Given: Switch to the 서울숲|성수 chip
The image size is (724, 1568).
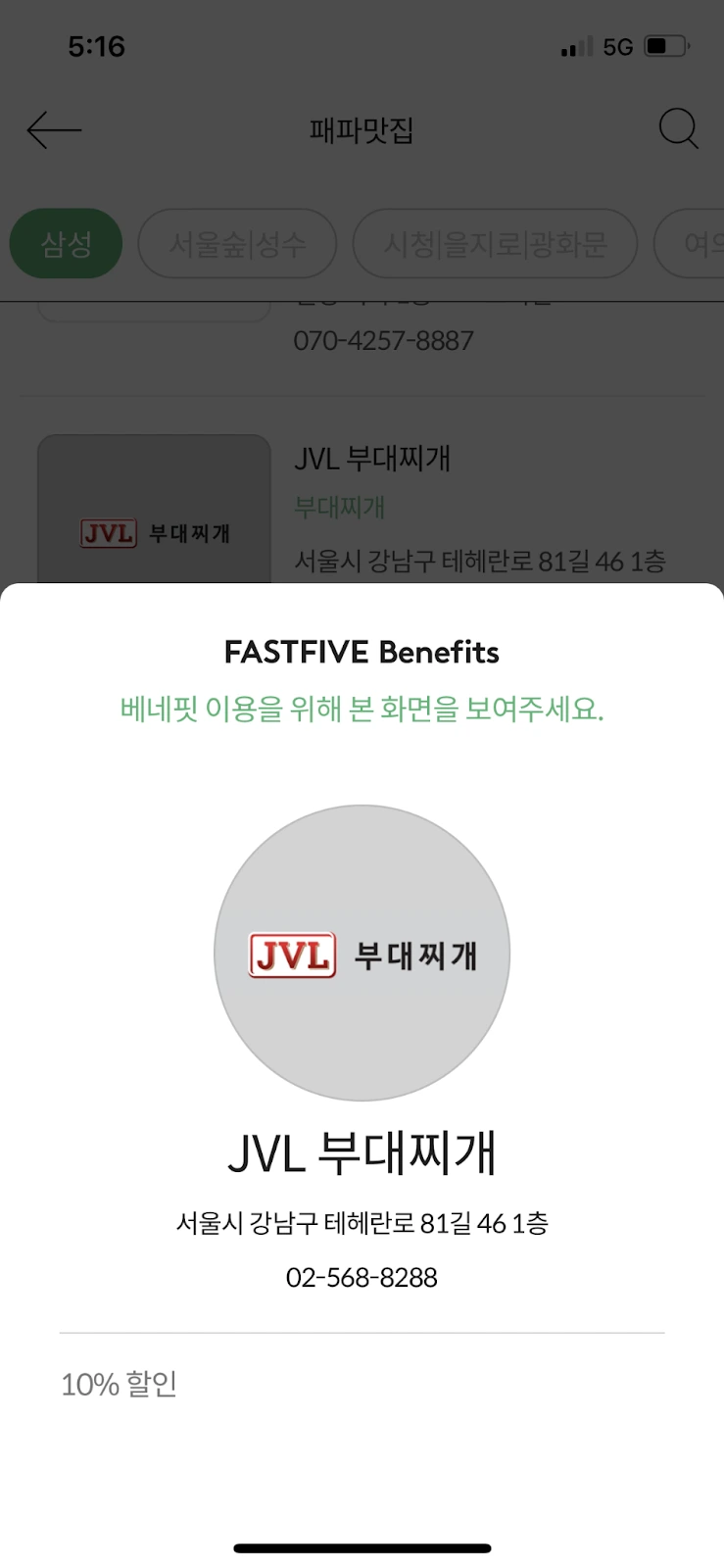Looking at the screenshot, I should 237,243.
